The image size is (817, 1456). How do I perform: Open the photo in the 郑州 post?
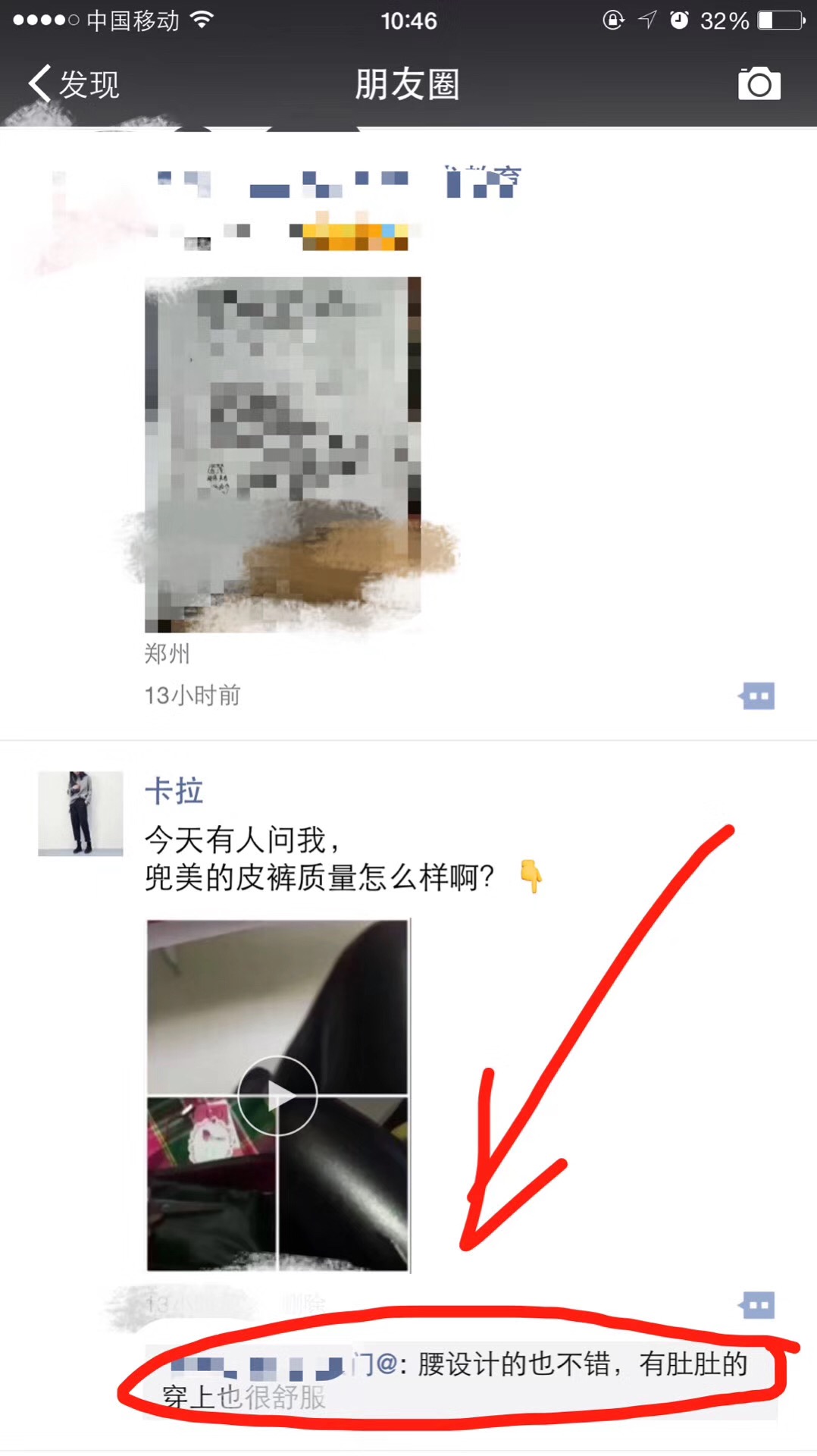click(282, 453)
